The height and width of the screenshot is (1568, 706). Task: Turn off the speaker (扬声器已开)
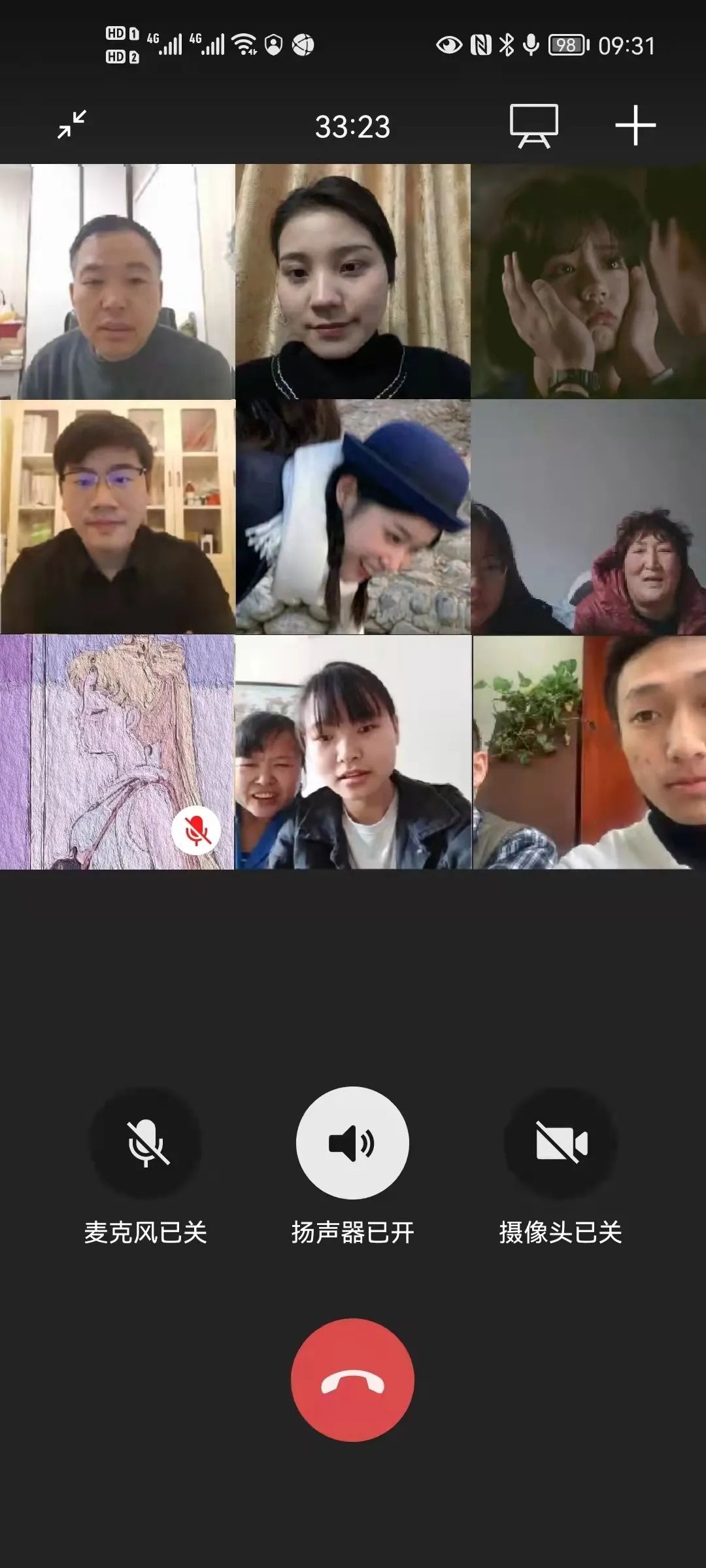click(352, 1143)
